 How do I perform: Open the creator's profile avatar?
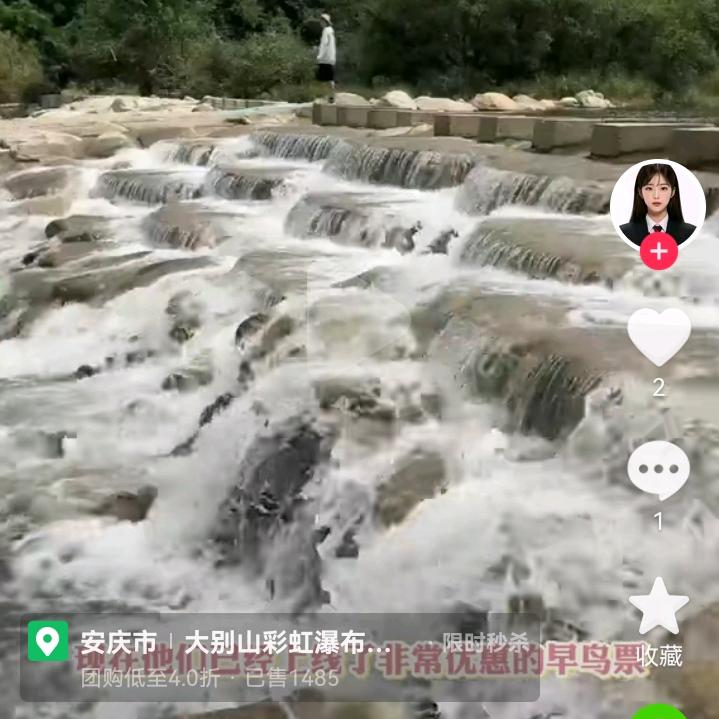click(657, 204)
